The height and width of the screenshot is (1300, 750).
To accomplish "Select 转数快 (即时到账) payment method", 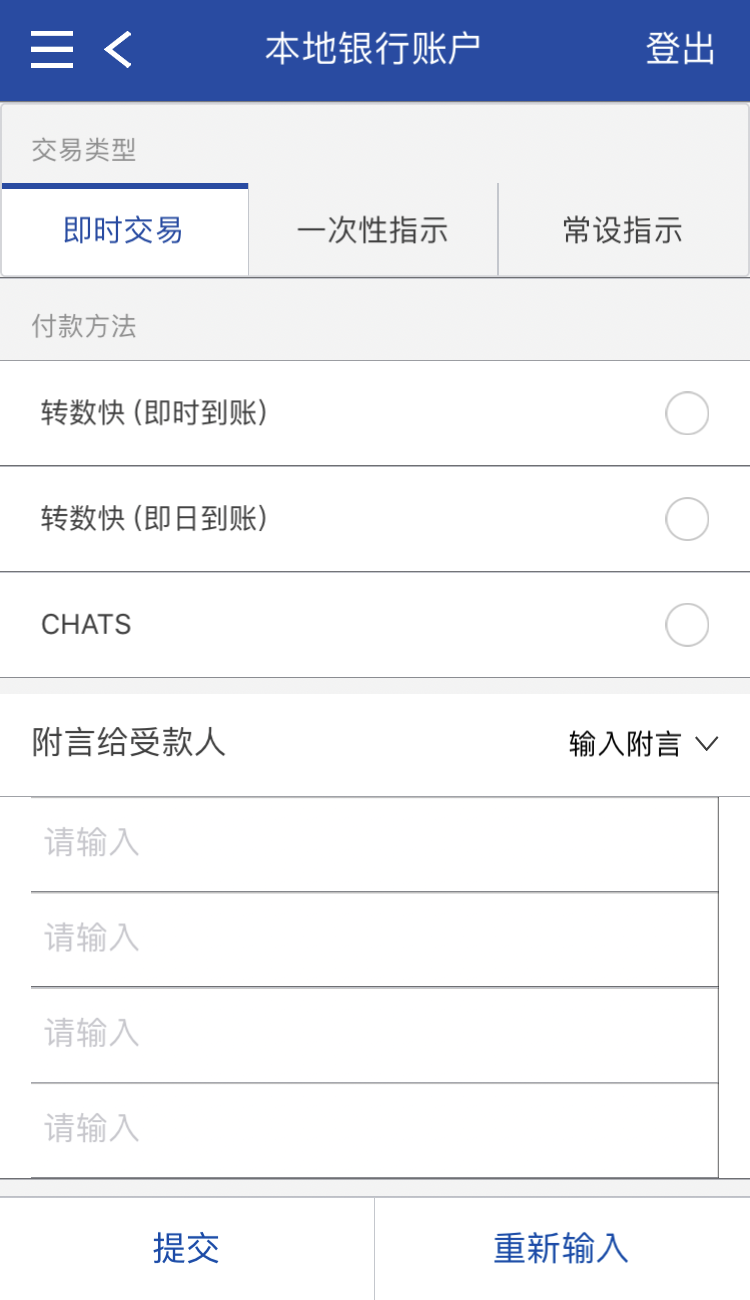I will pos(687,414).
